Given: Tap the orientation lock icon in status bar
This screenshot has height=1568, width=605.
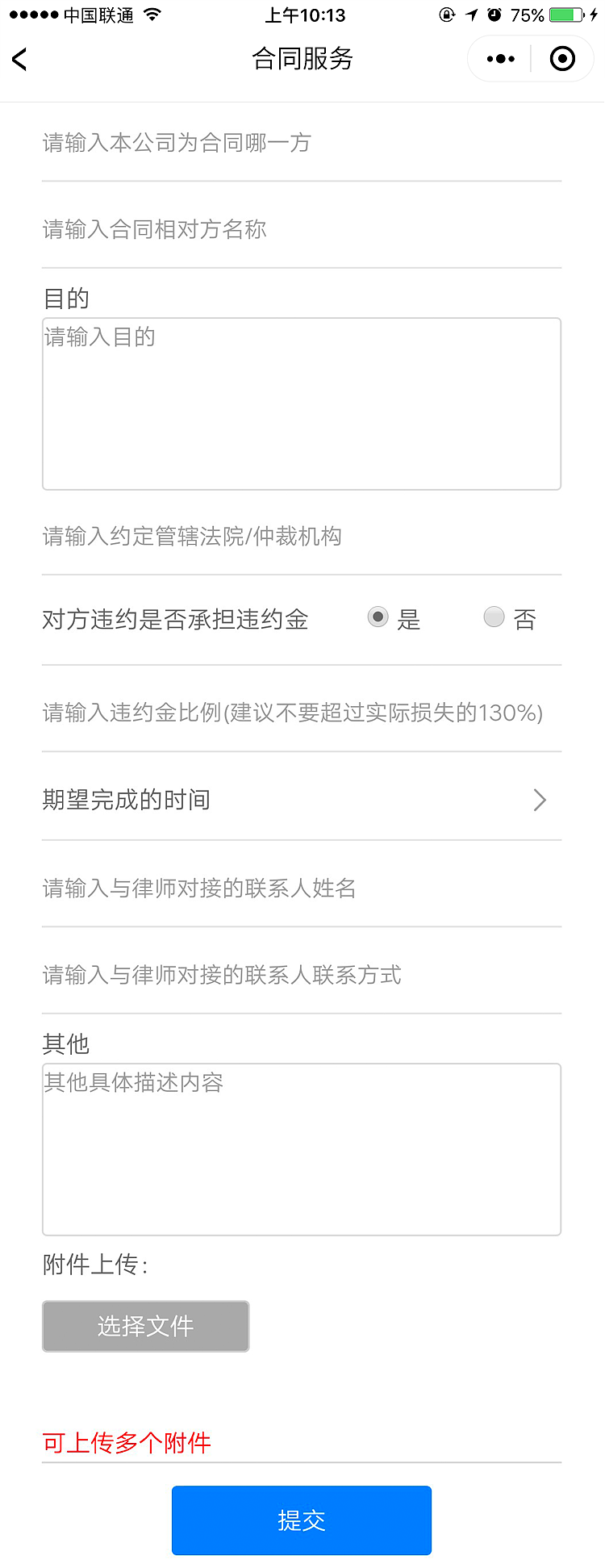Looking at the screenshot, I should pos(445,14).
